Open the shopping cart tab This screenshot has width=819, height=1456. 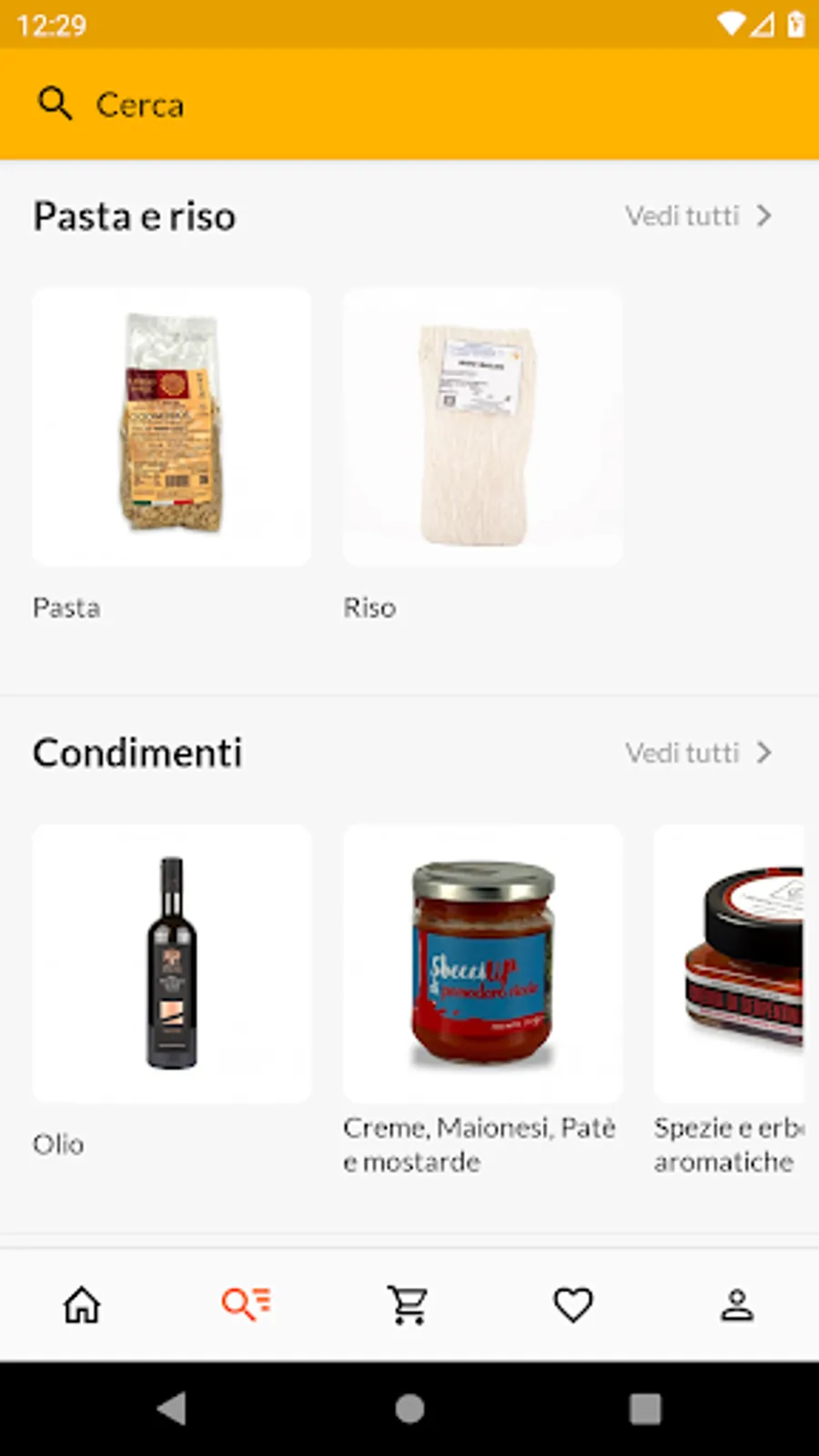pos(409,1305)
